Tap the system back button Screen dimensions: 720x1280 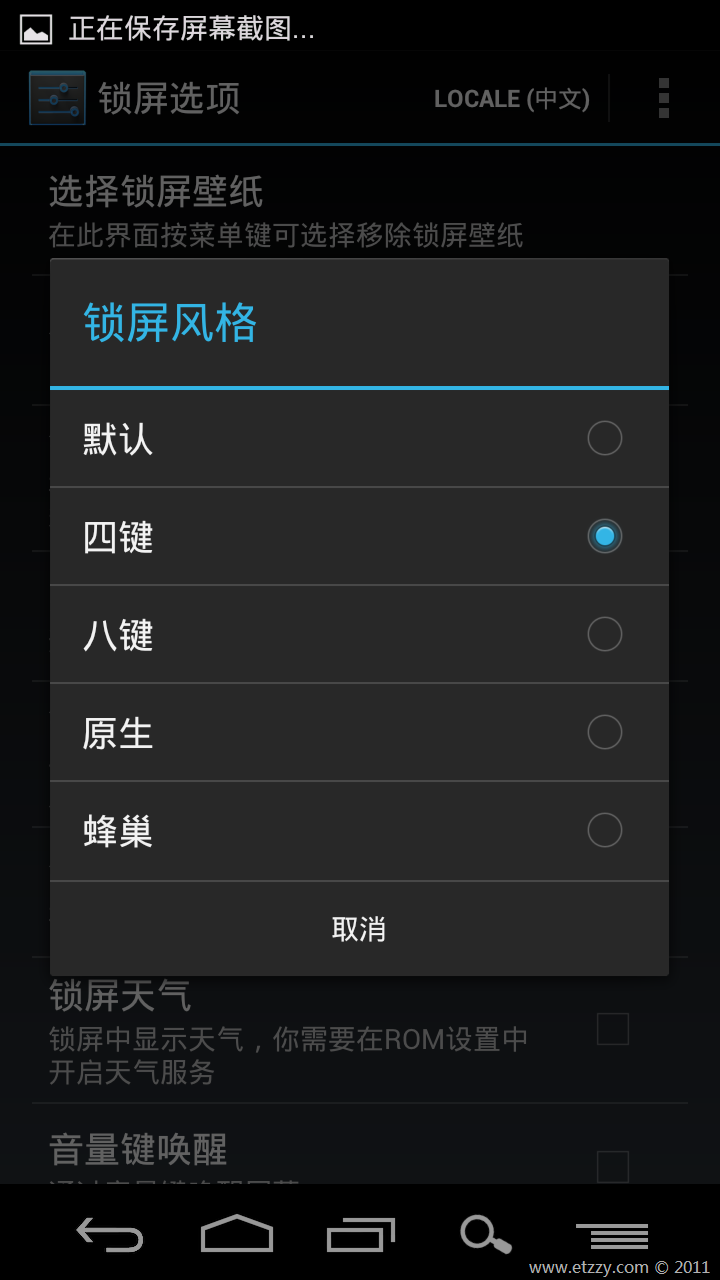pyautogui.click(x=110, y=1235)
